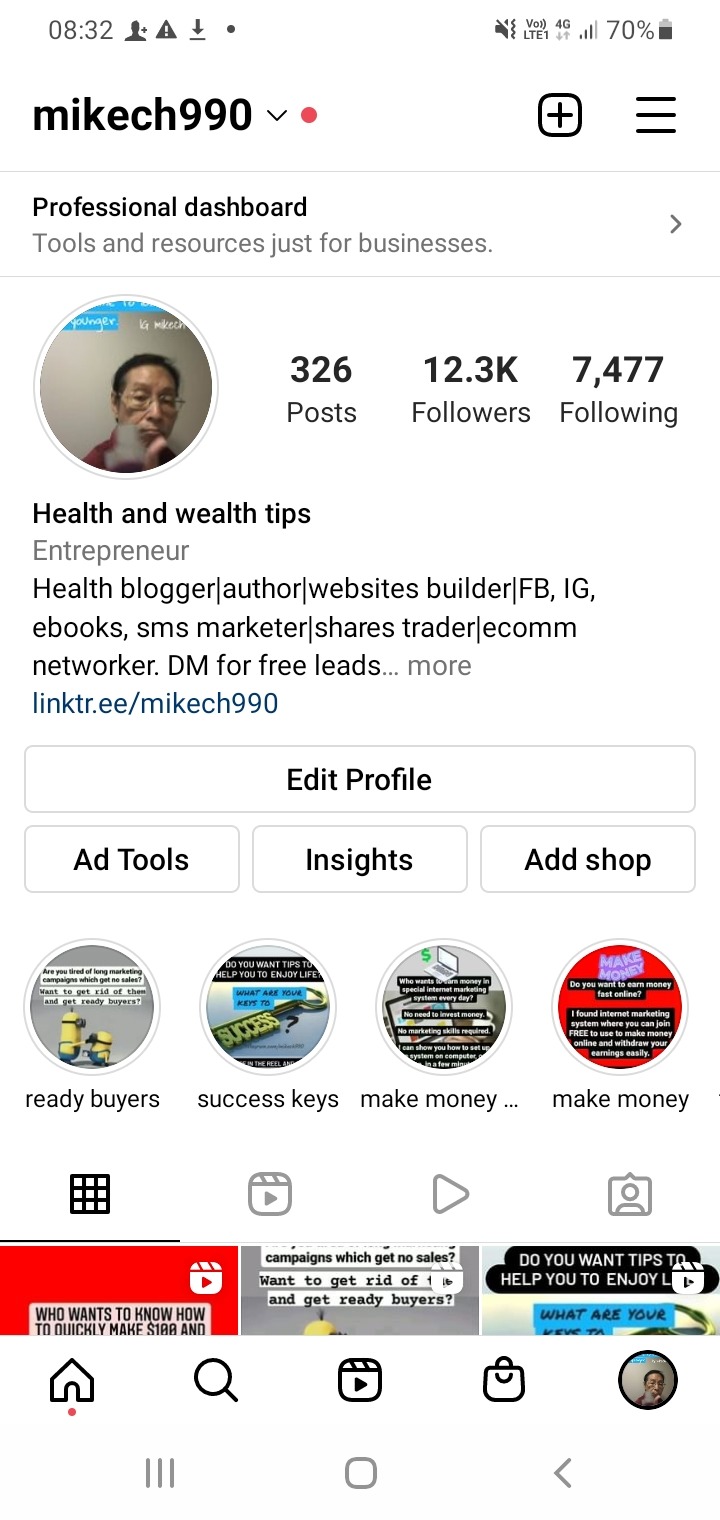Open the hamburger menu
Screen dimensions: 720x1520
pos(656,116)
